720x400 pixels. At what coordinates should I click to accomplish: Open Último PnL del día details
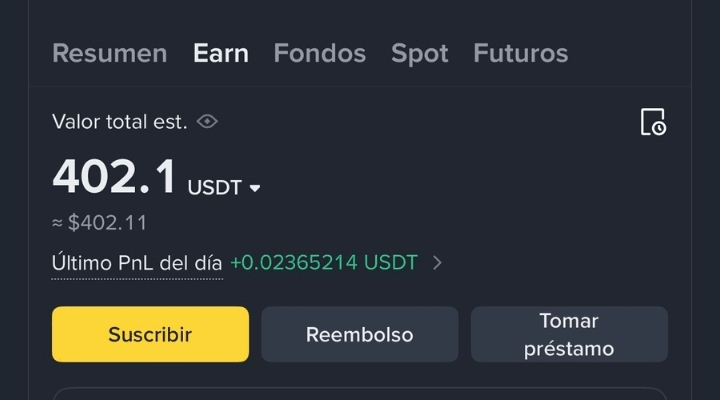[x=436, y=263]
